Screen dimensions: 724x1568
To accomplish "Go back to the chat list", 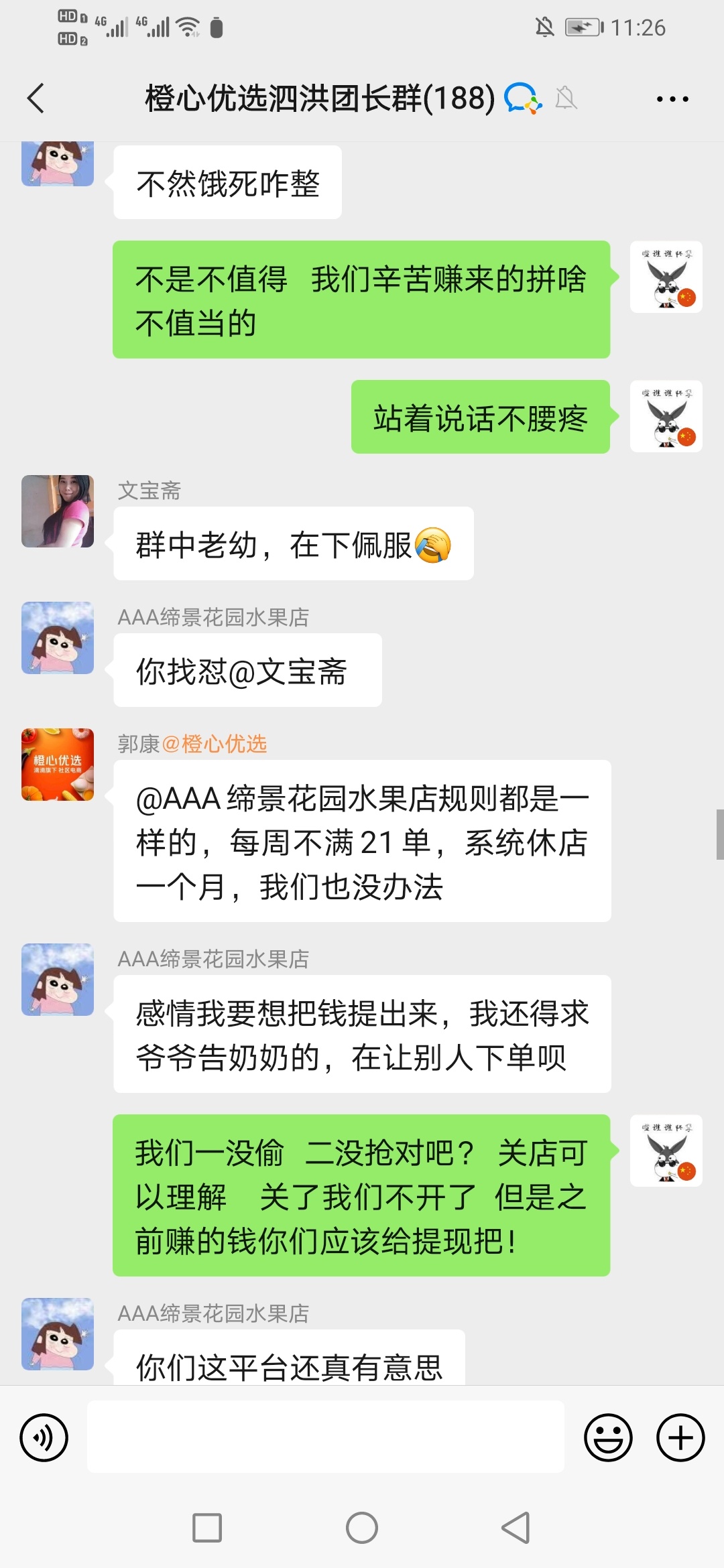I will pos(36,99).
